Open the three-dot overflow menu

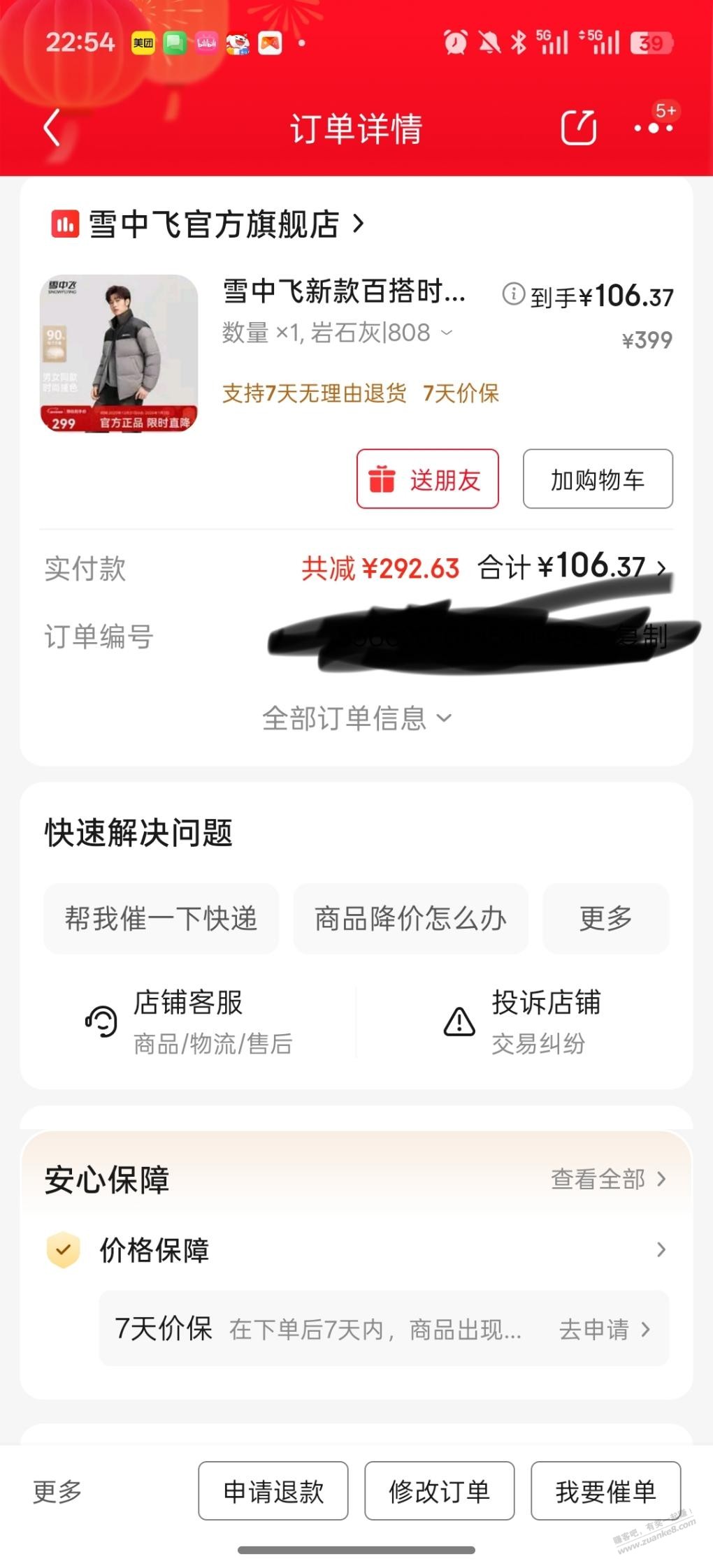tap(653, 128)
